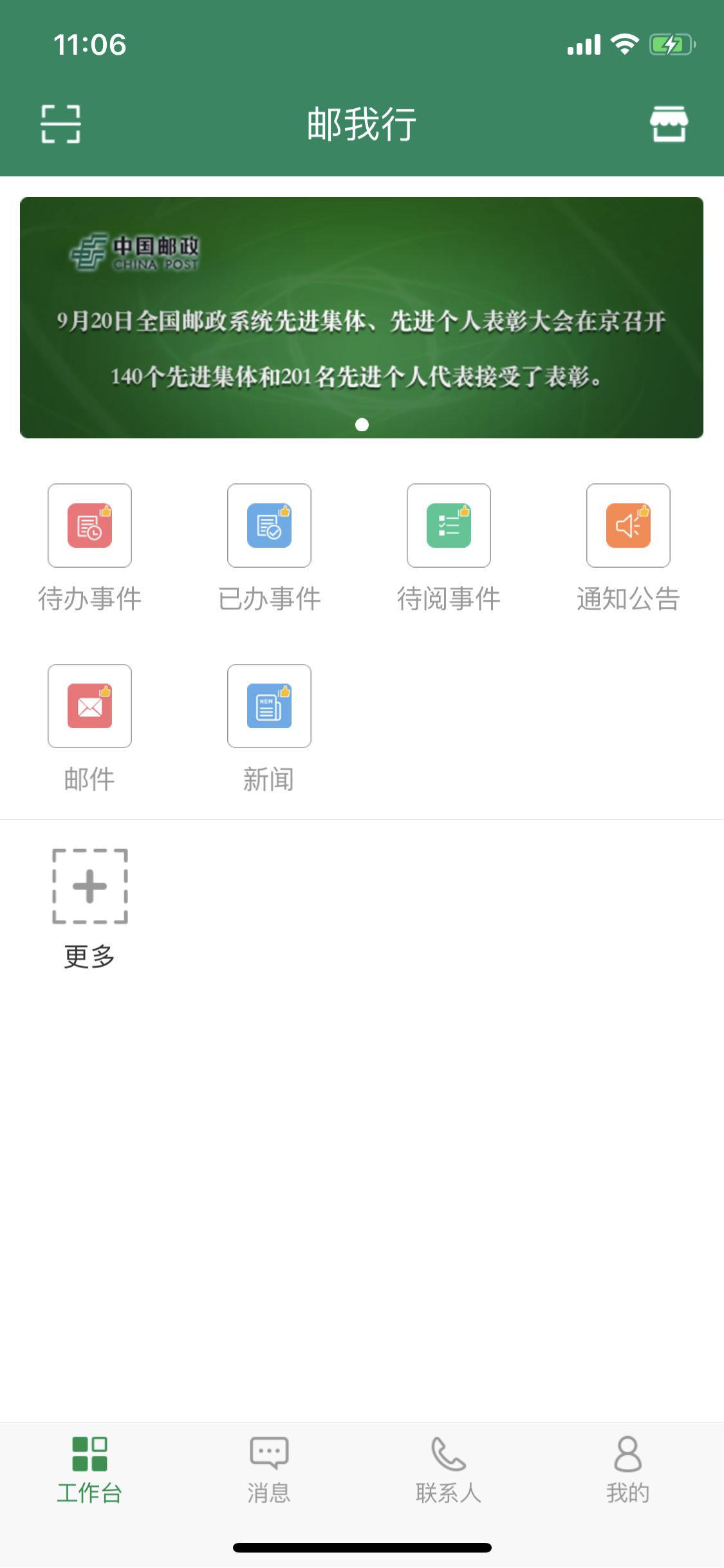Tap the 邮我行 title text
The width and height of the screenshot is (724, 1568).
362,124
